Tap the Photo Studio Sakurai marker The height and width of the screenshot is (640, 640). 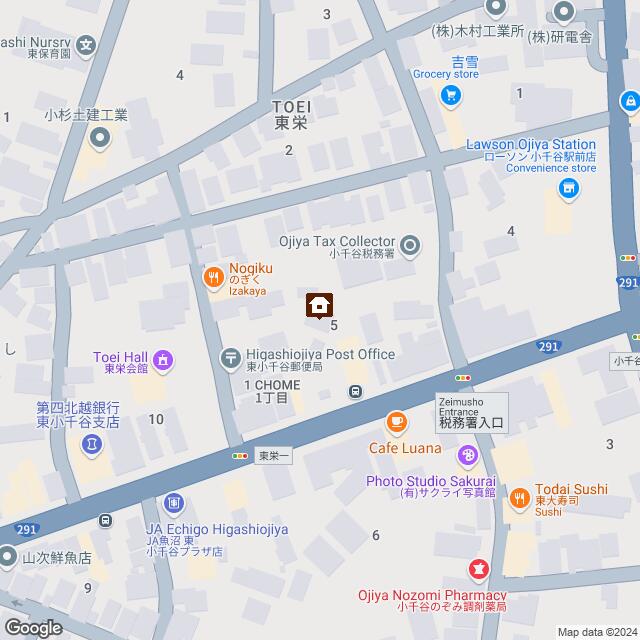[x=466, y=457]
